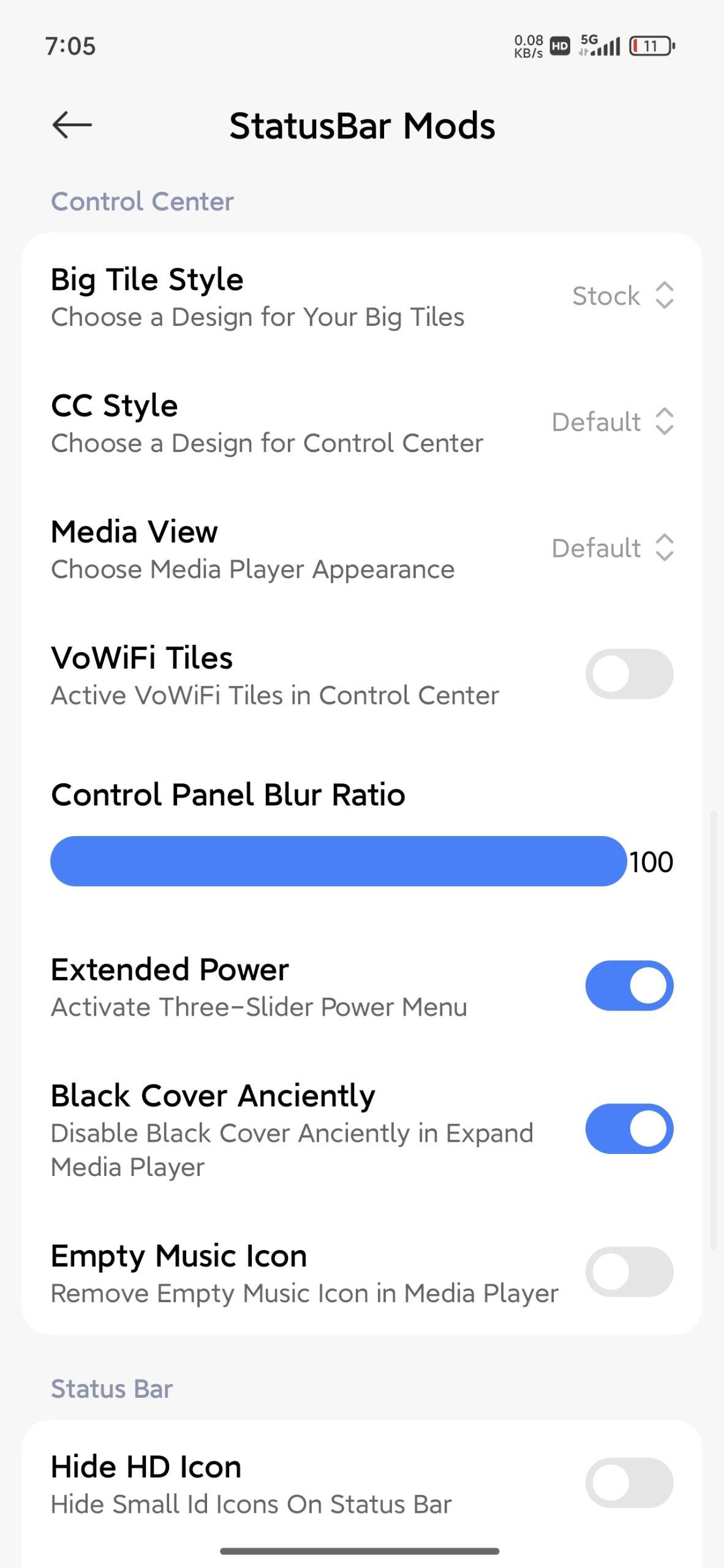The width and height of the screenshot is (724, 1568).
Task: Choose a CC Style design option
Action: pos(613,422)
